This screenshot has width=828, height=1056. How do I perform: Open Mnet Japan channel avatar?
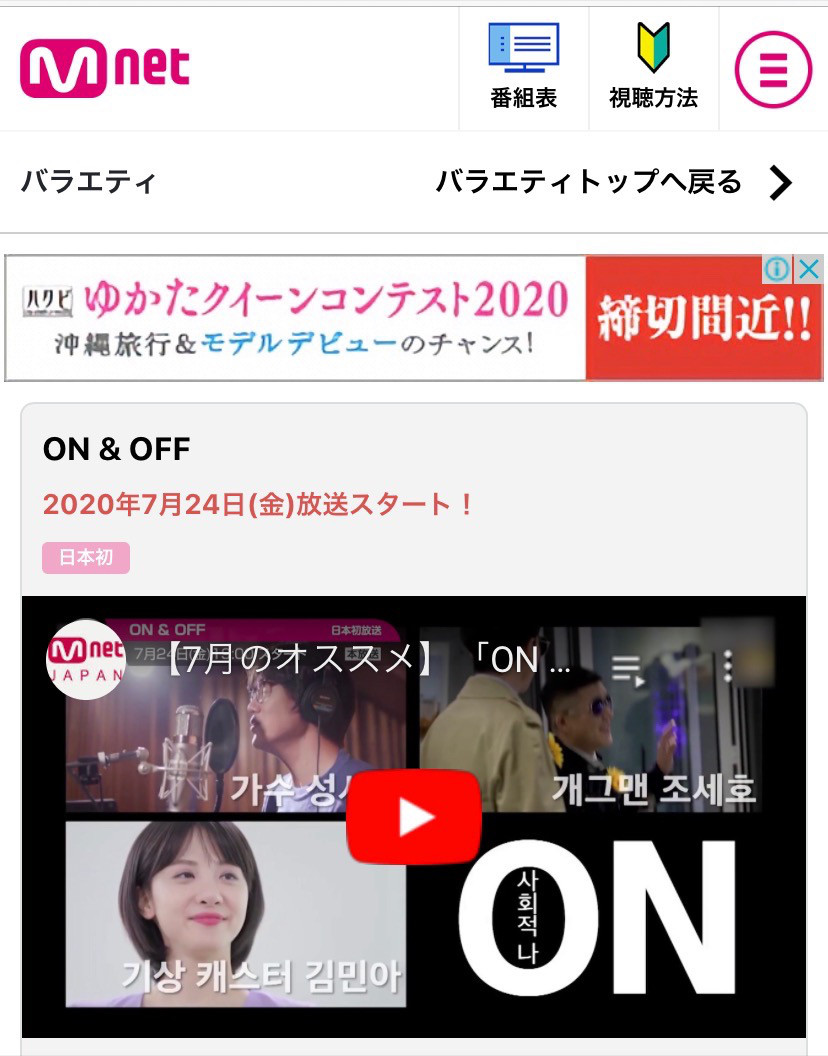(x=85, y=659)
